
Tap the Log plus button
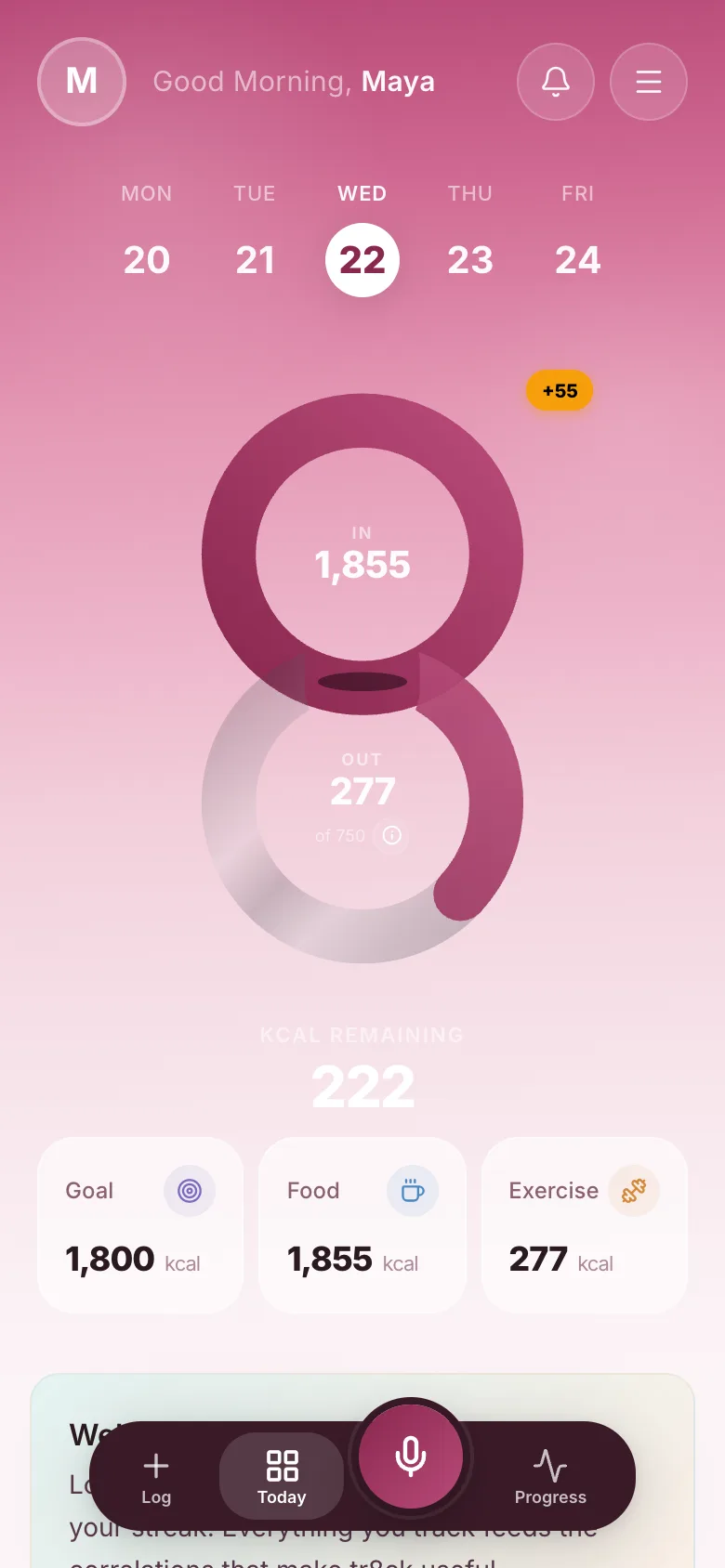(156, 1477)
